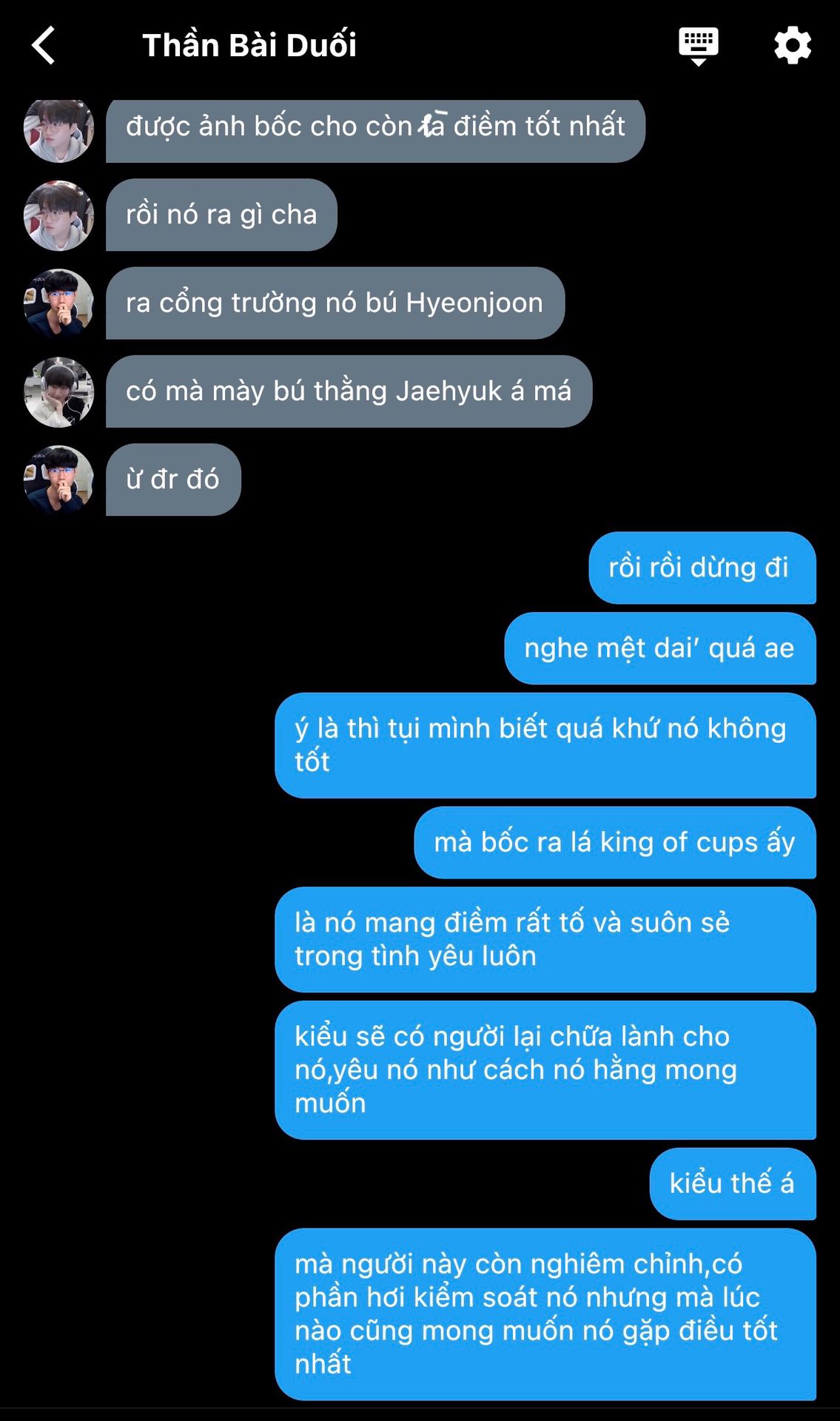Screen dimensions: 840x1421
Task: Open chat settings via the gear icon
Action: pos(792,45)
